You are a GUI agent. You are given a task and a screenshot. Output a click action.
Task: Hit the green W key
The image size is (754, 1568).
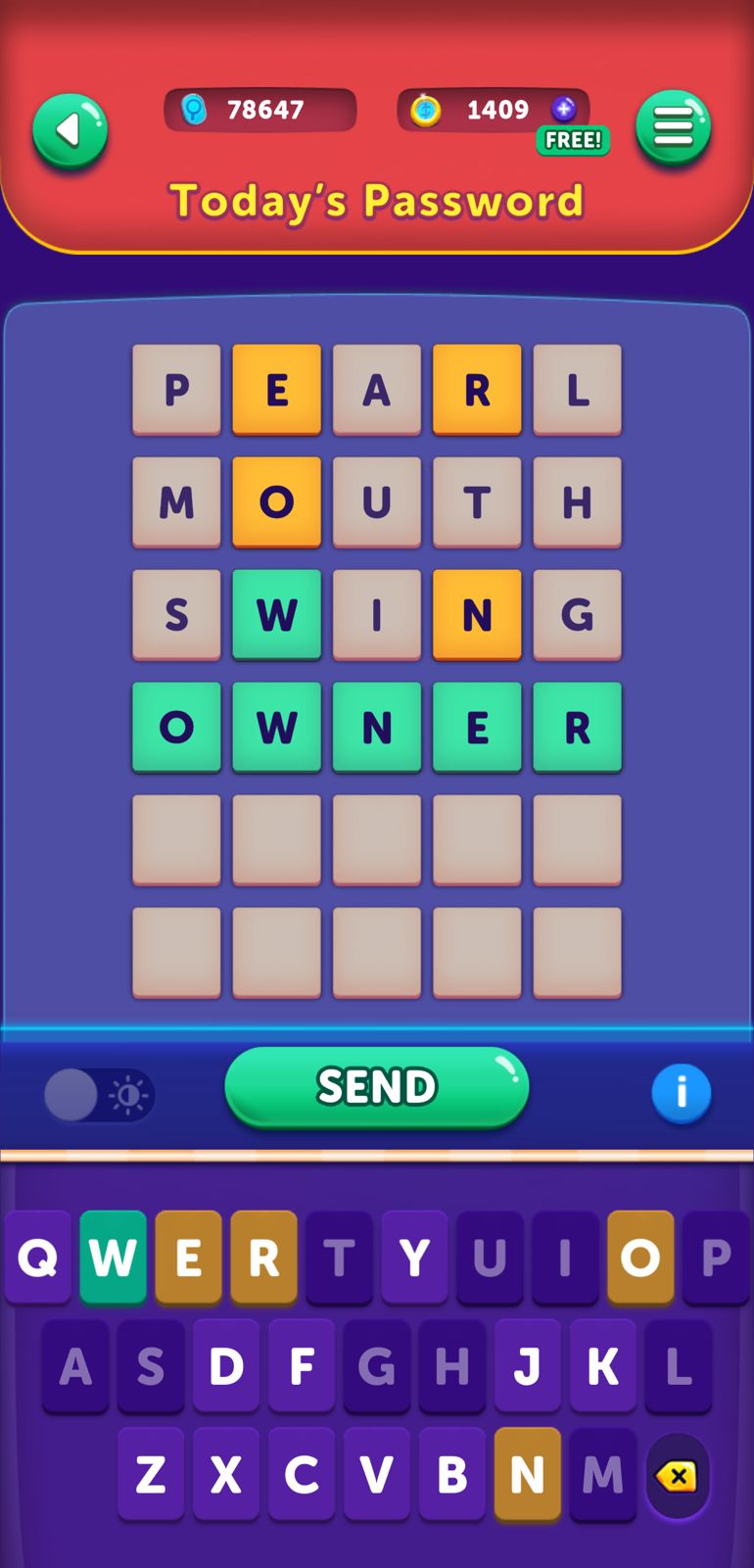(113, 1257)
